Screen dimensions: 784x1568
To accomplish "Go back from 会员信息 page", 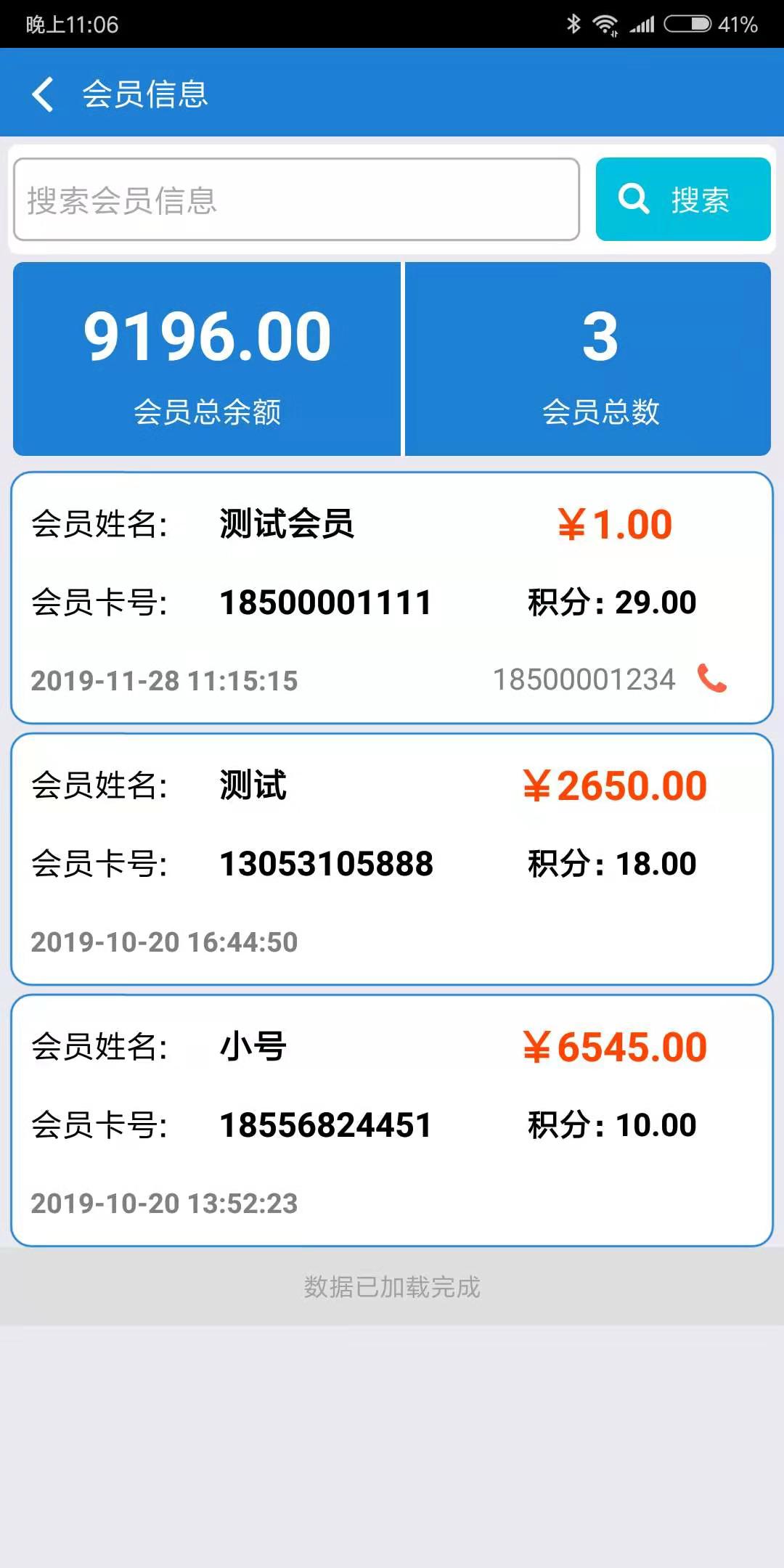I will [43, 94].
